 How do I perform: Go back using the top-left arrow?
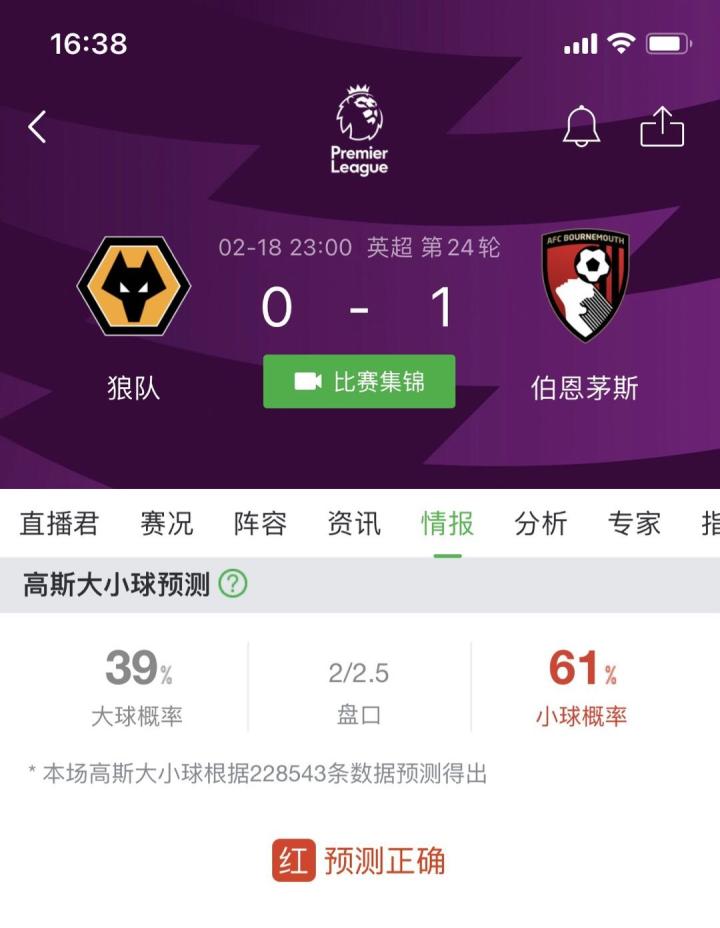coord(38,127)
